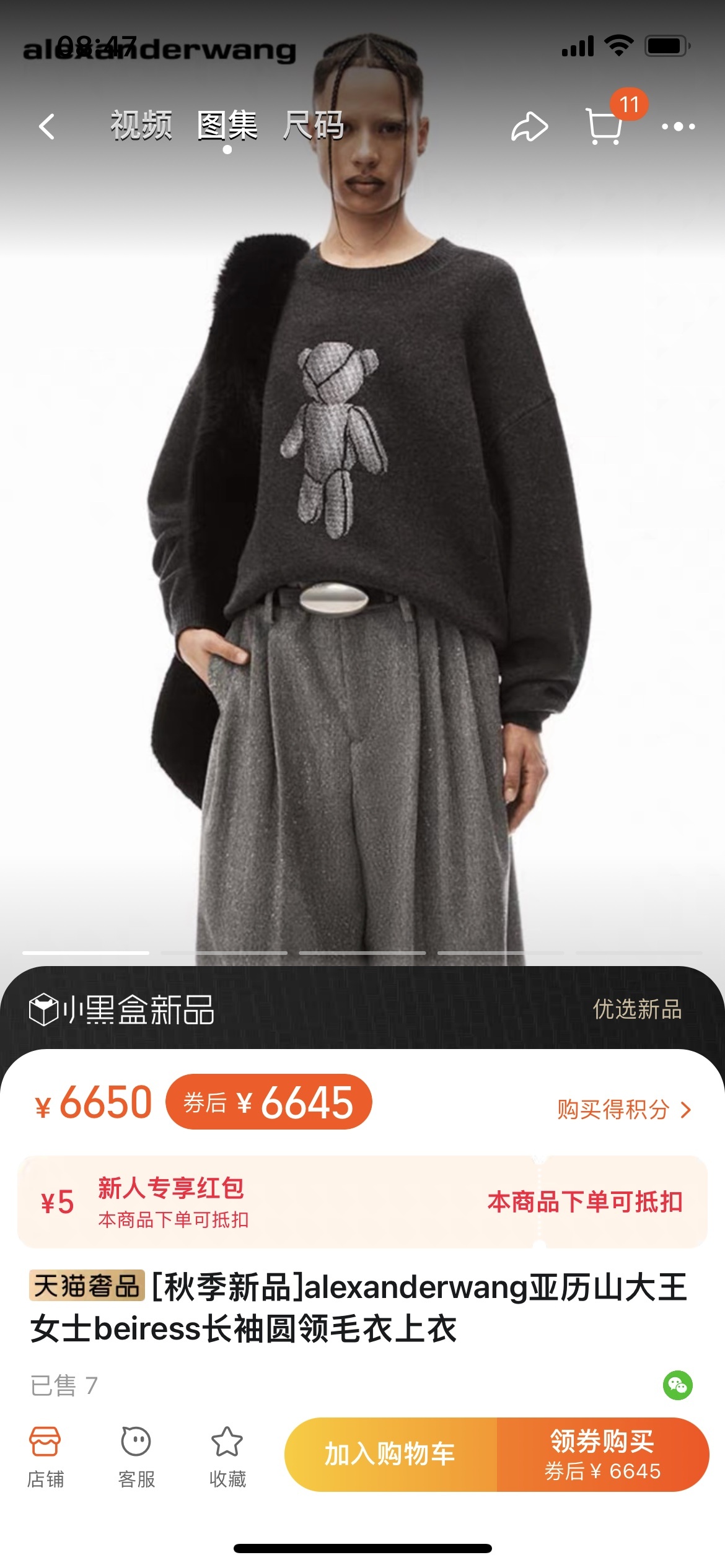
Task: Switch to the 尺码 tab
Action: (314, 125)
